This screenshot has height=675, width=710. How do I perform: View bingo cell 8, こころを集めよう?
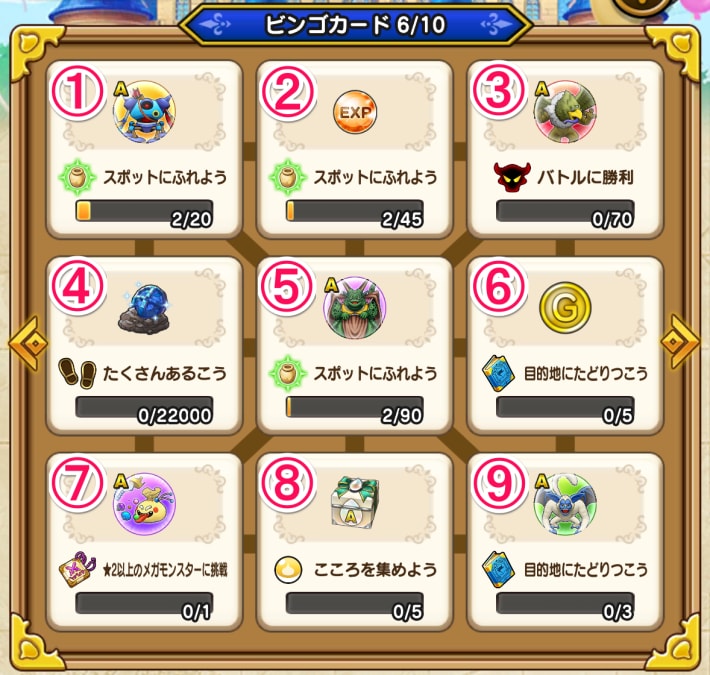click(355, 541)
